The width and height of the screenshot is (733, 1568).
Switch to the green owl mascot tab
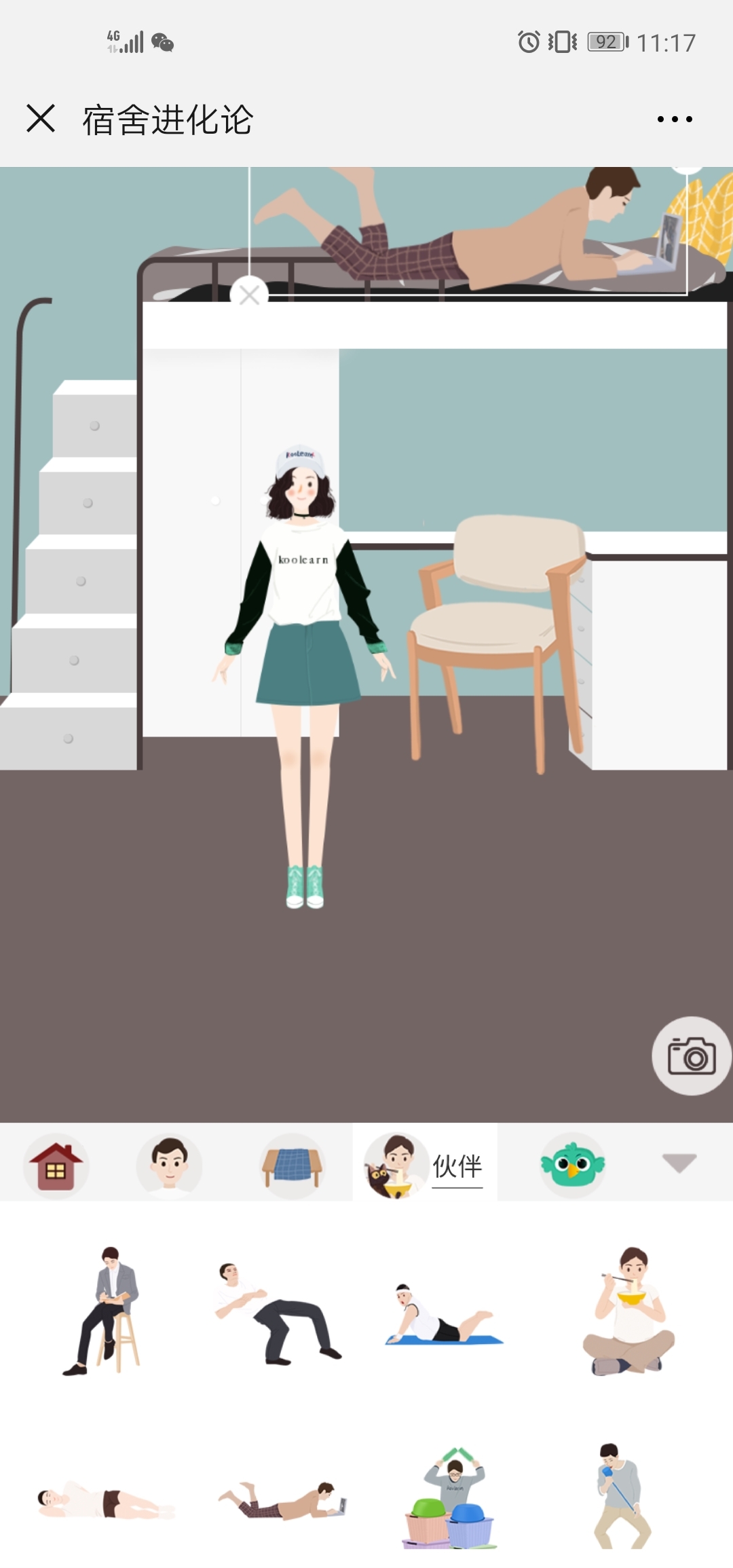coord(572,1165)
